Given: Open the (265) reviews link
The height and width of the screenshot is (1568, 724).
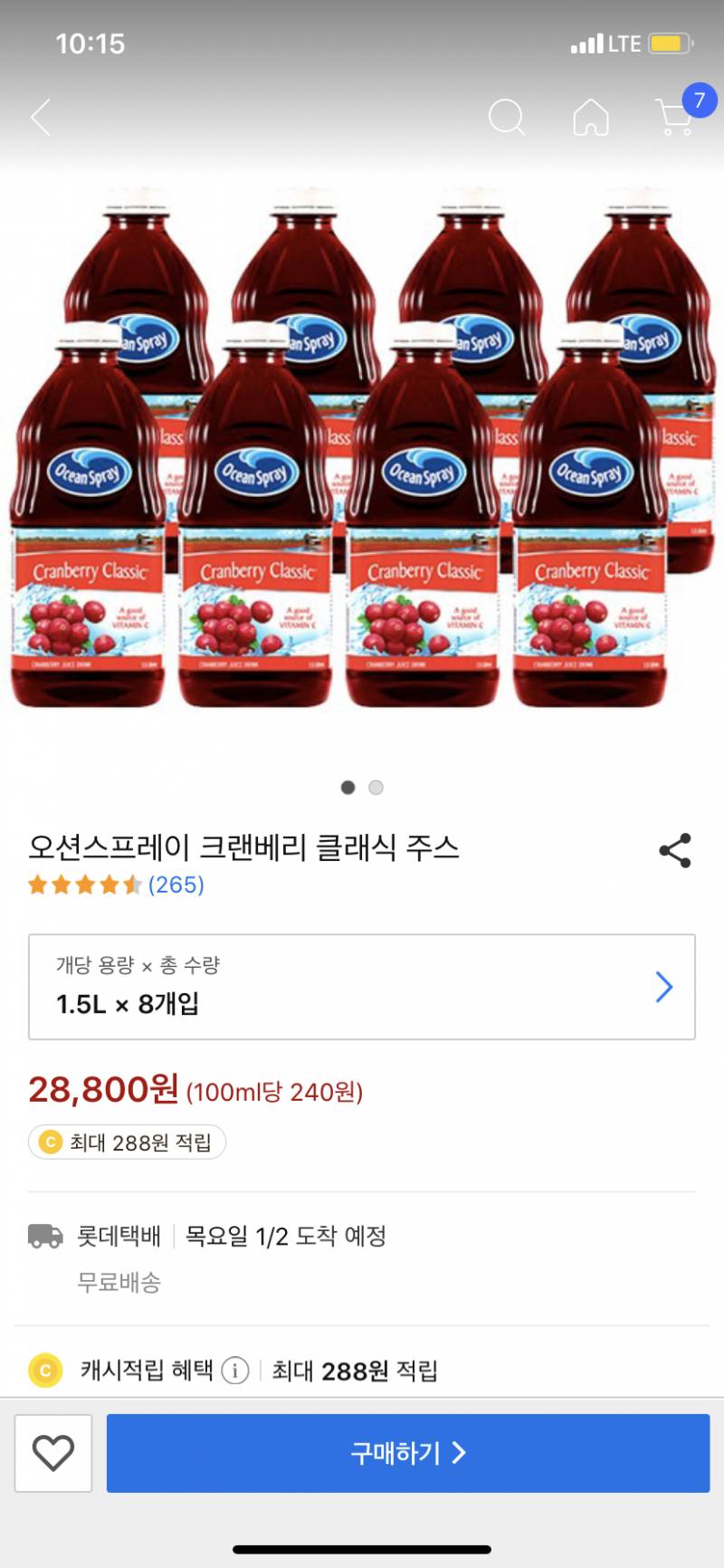Looking at the screenshot, I should tap(177, 885).
